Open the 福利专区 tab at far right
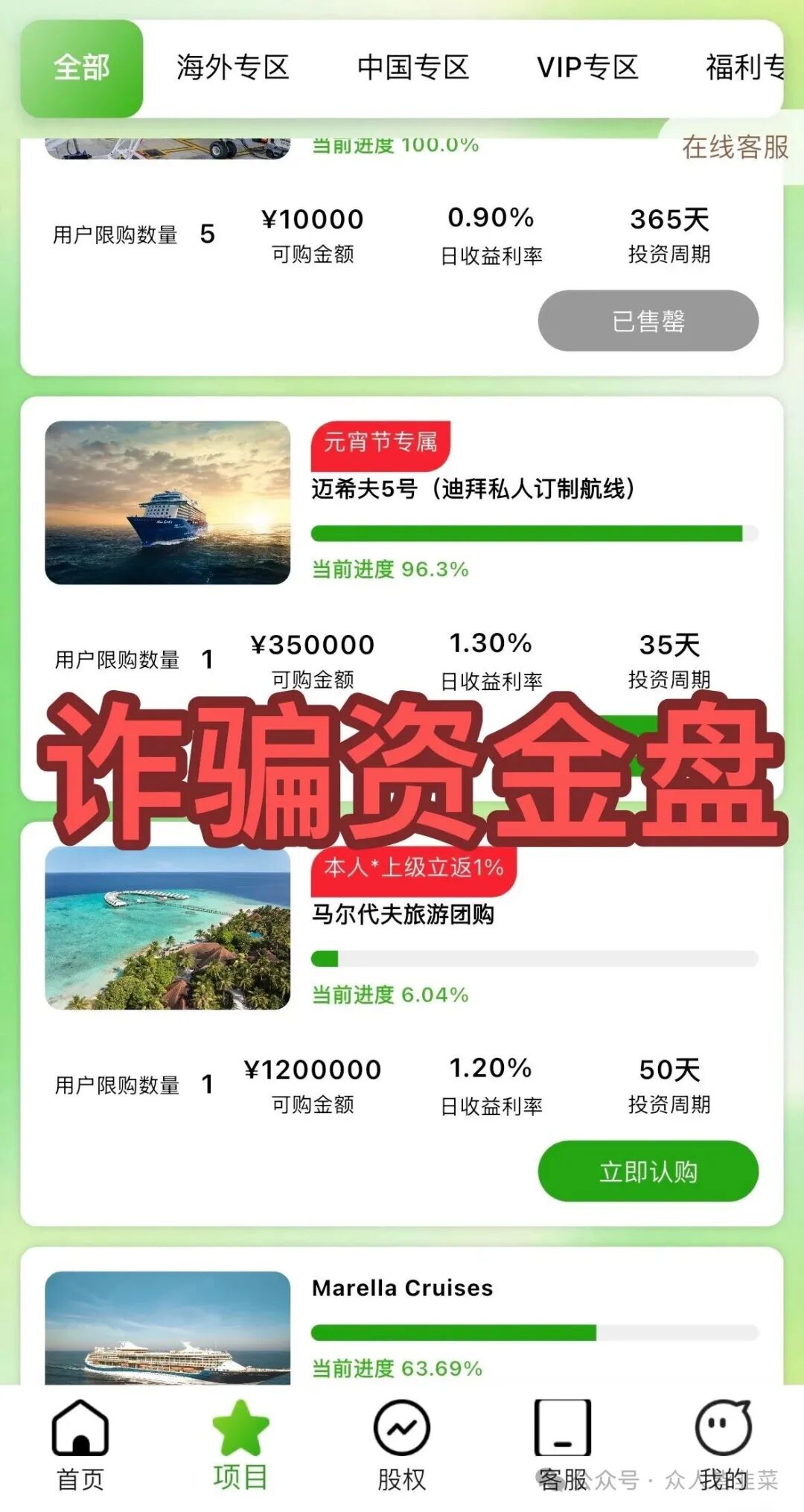Viewport: 804px width, 1512px height. click(x=744, y=68)
